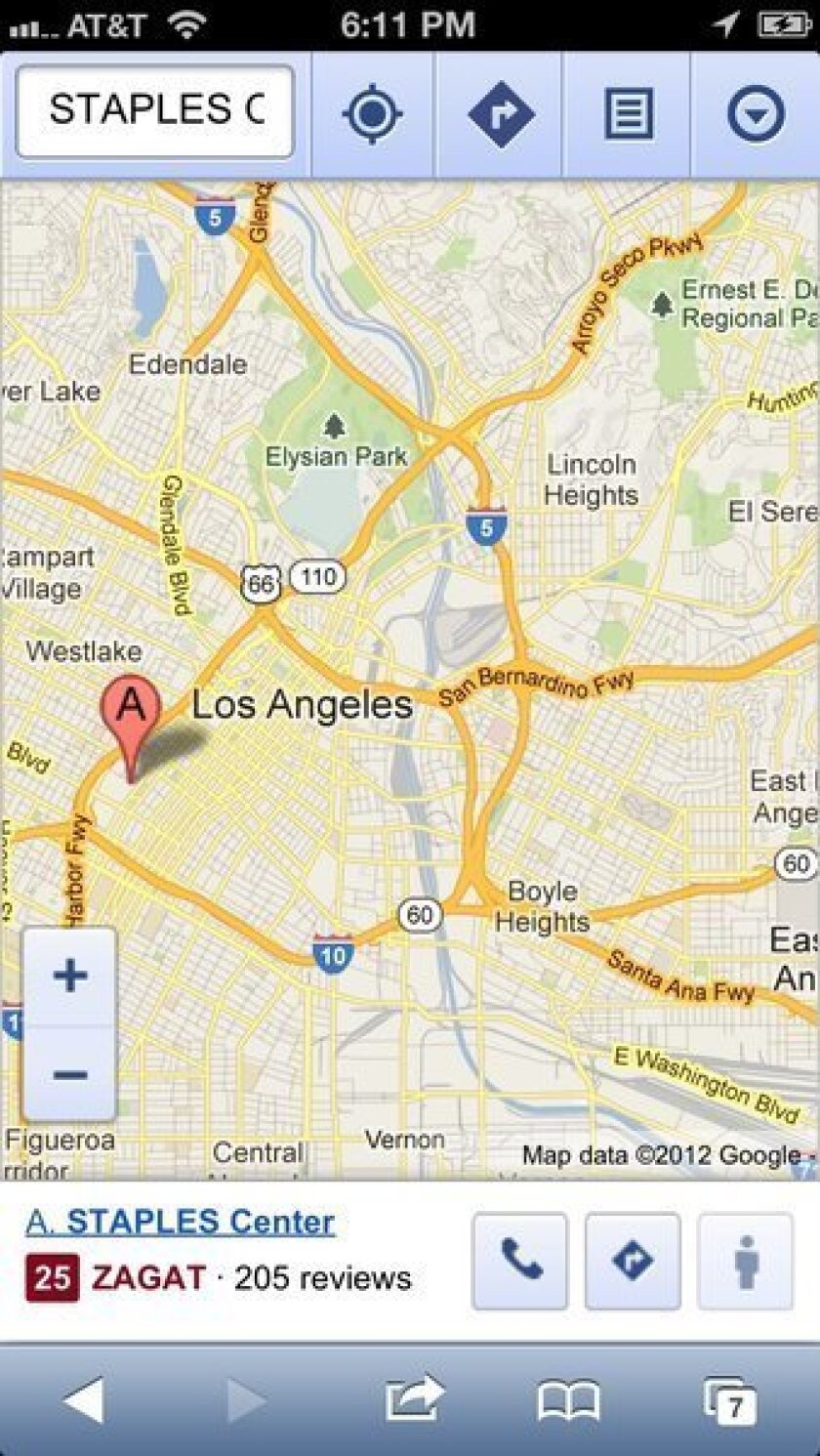
Task: Open the STAPLES Center link
Action: tap(181, 1222)
